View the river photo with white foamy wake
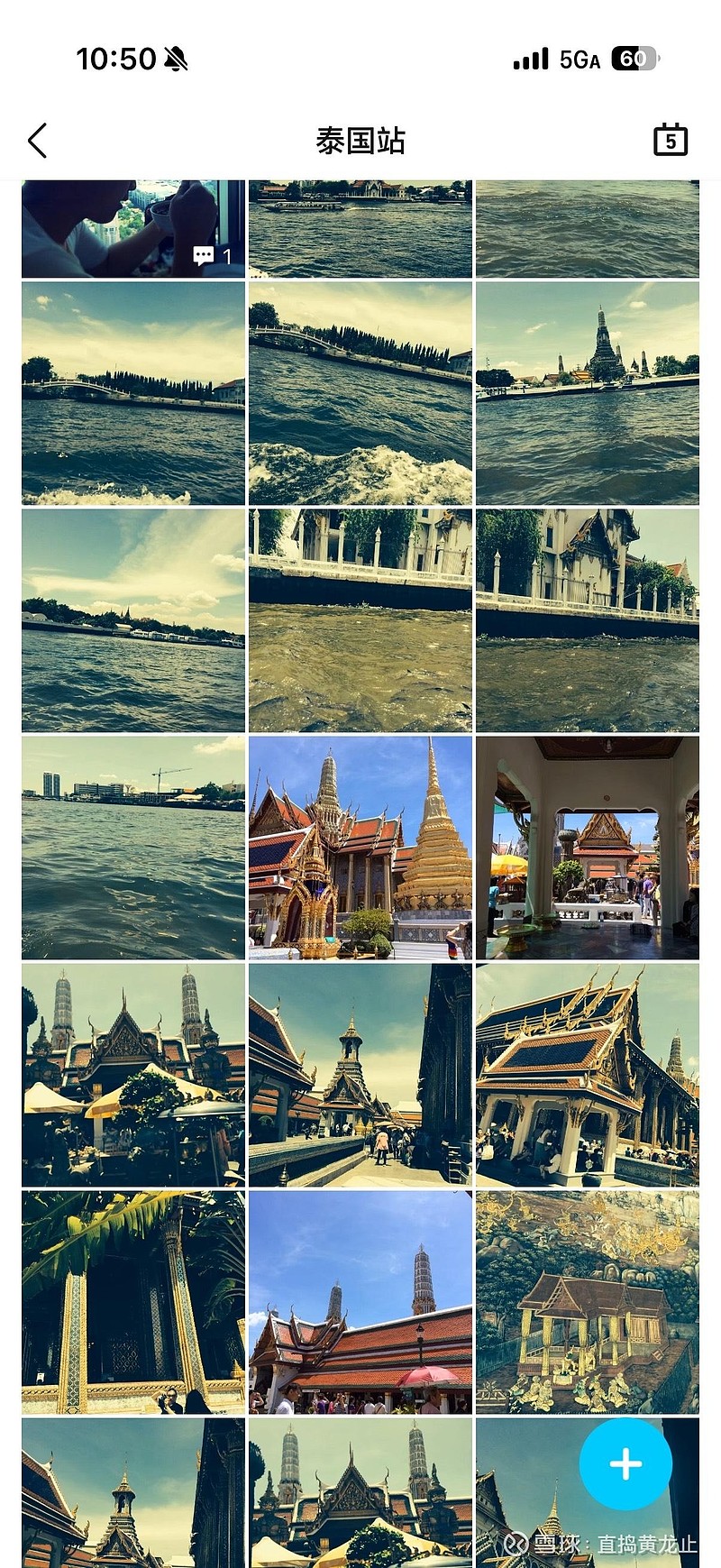 pyautogui.click(x=360, y=393)
